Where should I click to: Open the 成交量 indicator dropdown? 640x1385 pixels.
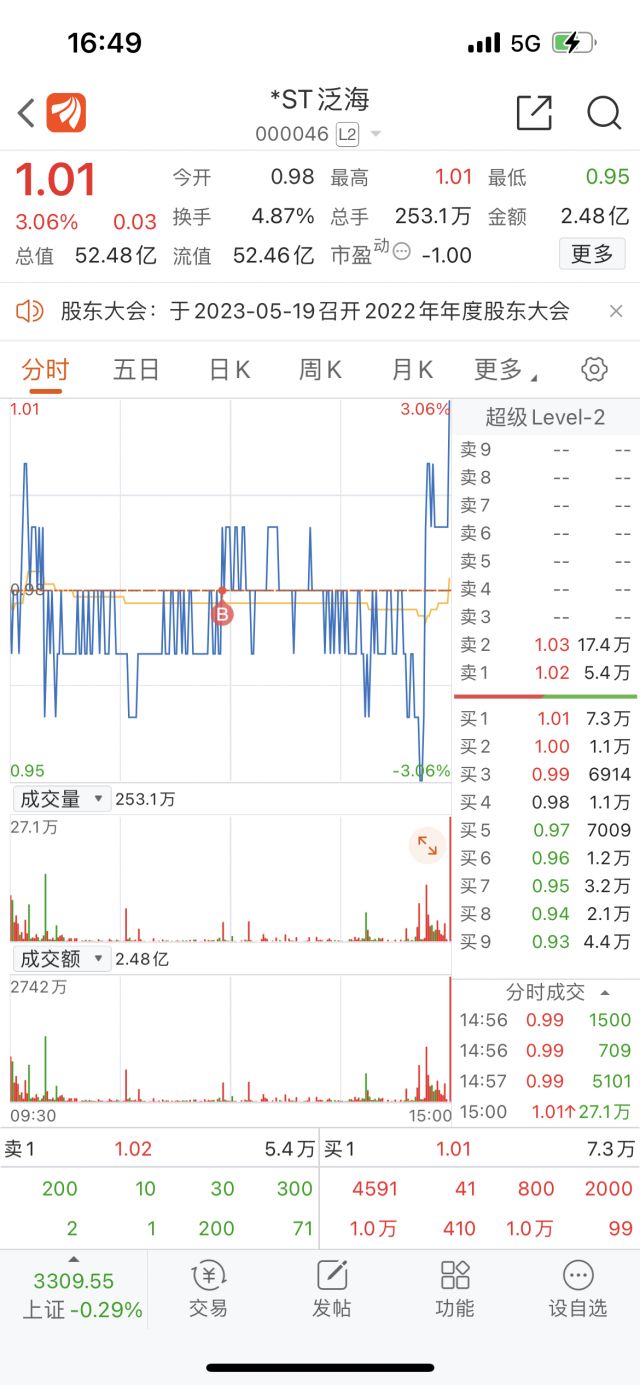pyautogui.click(x=60, y=799)
